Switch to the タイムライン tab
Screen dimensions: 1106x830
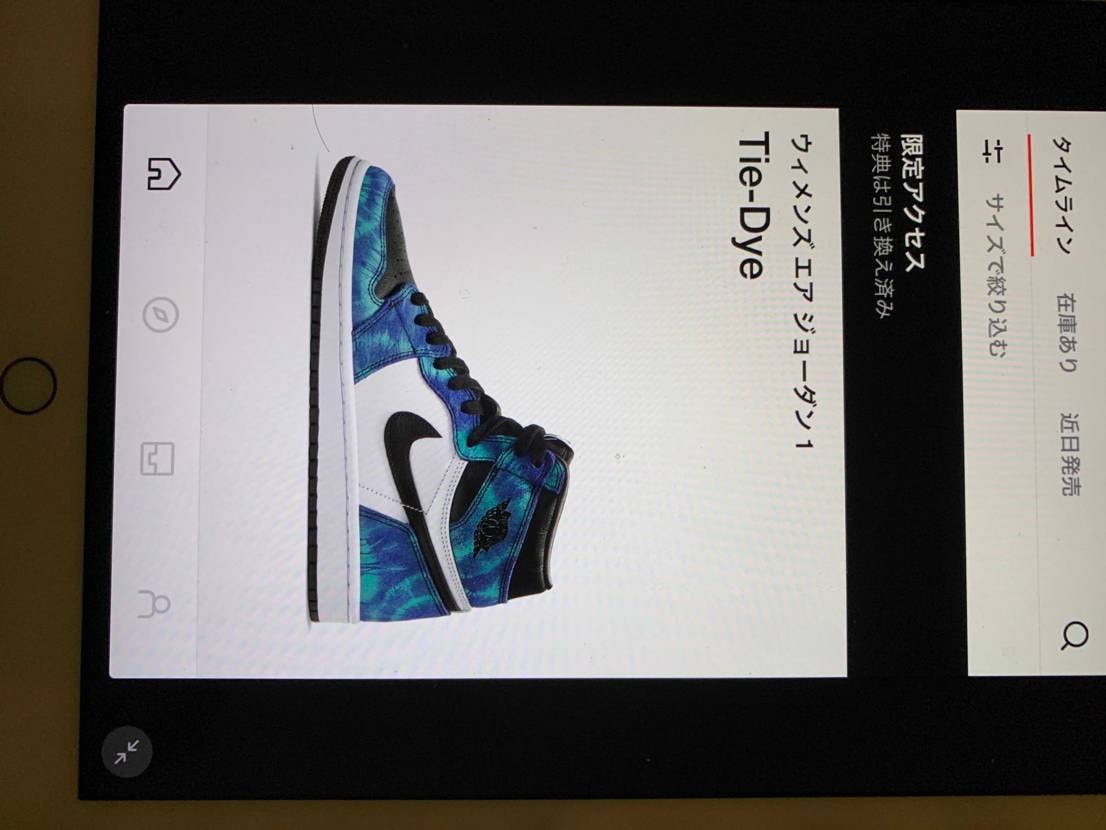pos(1062,193)
